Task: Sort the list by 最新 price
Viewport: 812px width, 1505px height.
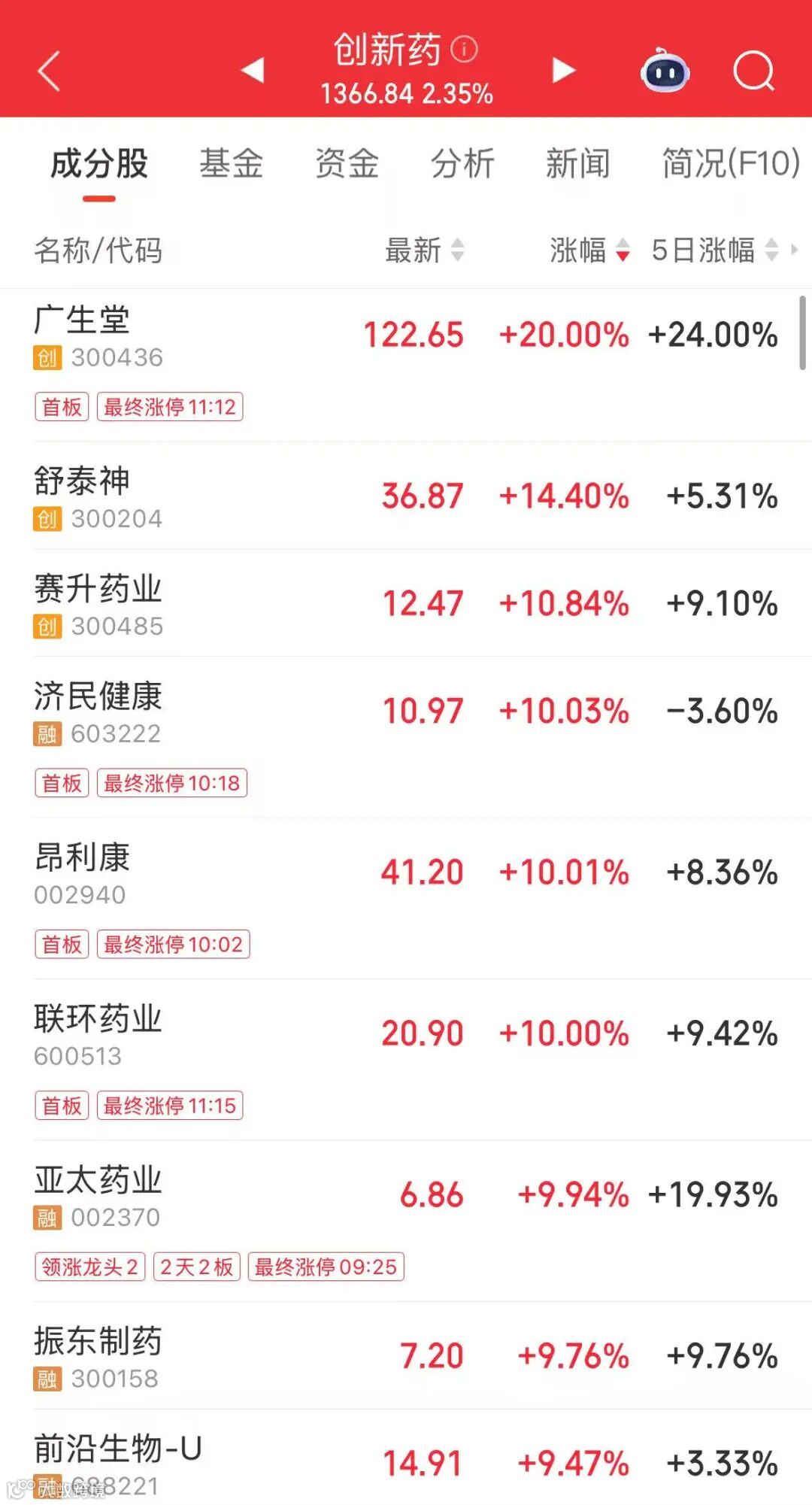Action: click(x=425, y=250)
